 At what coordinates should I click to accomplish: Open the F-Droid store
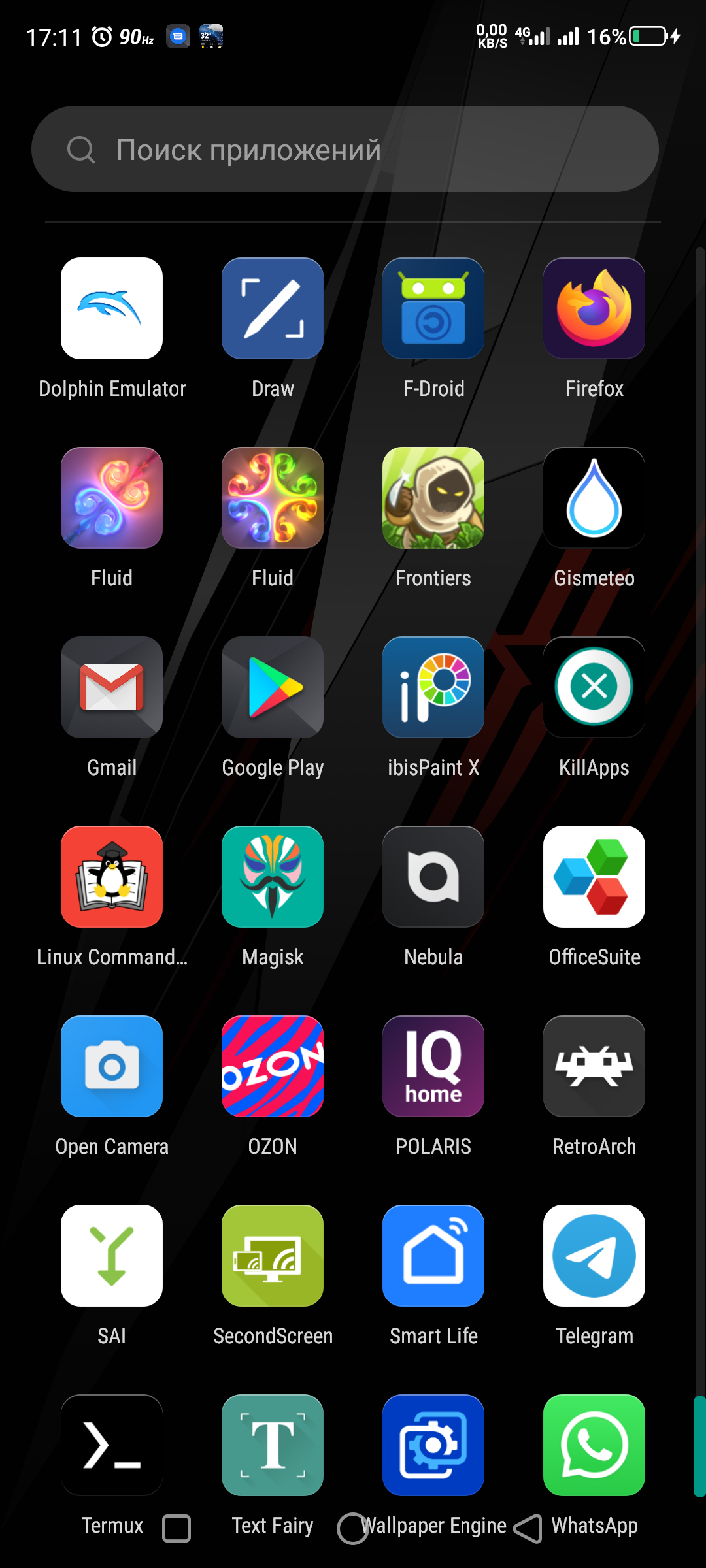click(x=433, y=308)
